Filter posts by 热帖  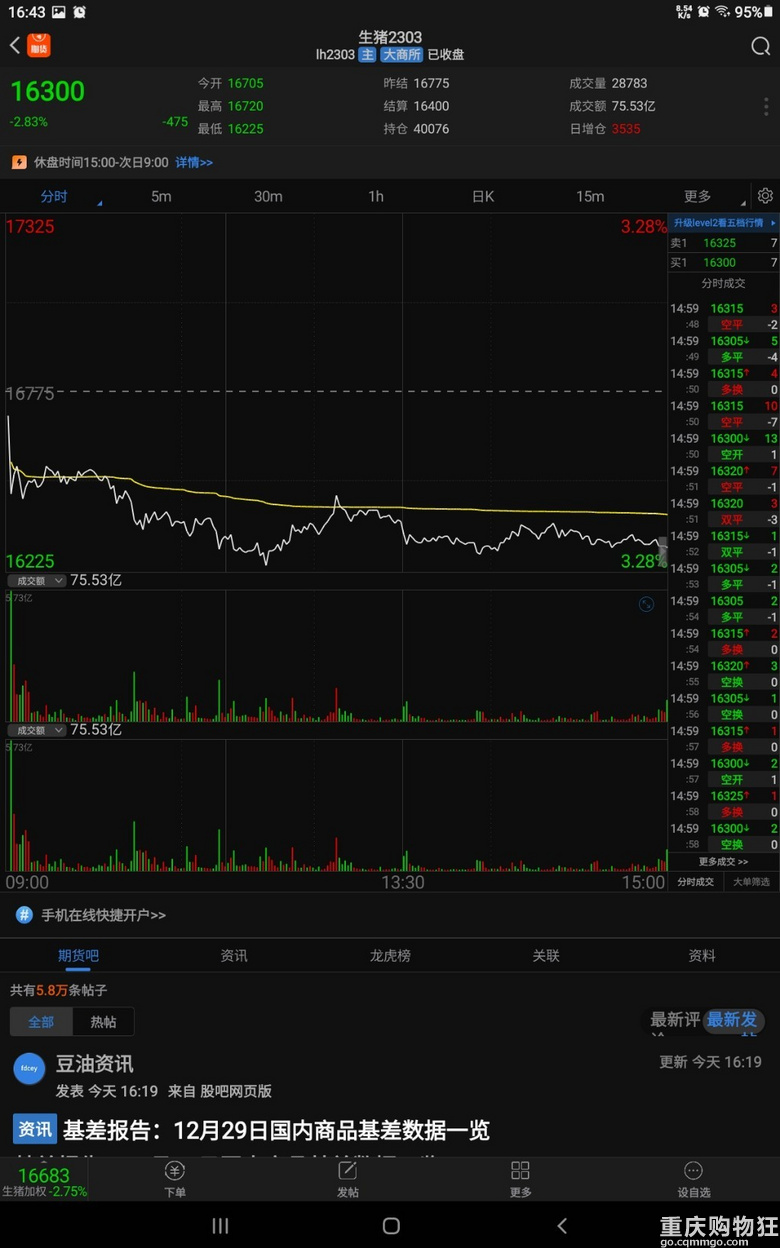(x=103, y=1022)
